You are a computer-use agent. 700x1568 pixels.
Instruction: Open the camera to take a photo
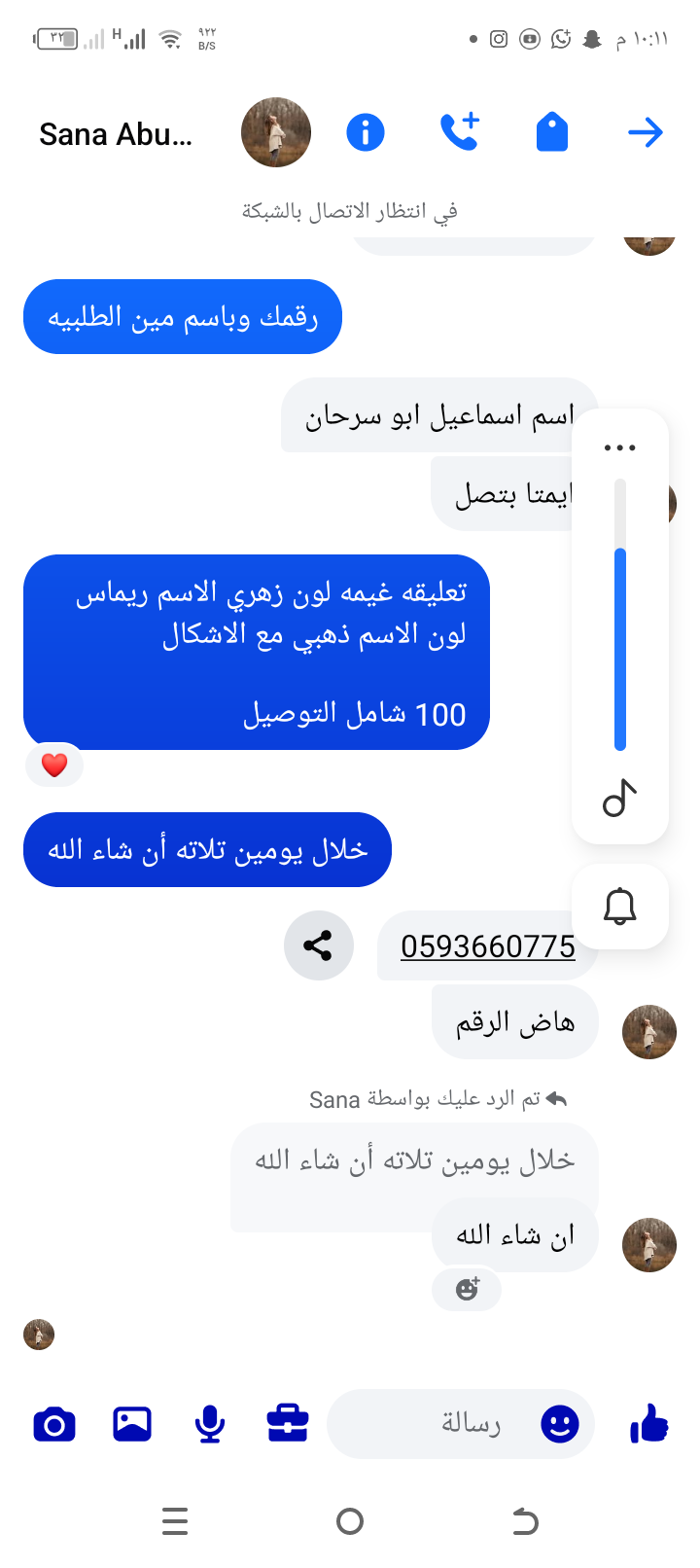point(54,1425)
